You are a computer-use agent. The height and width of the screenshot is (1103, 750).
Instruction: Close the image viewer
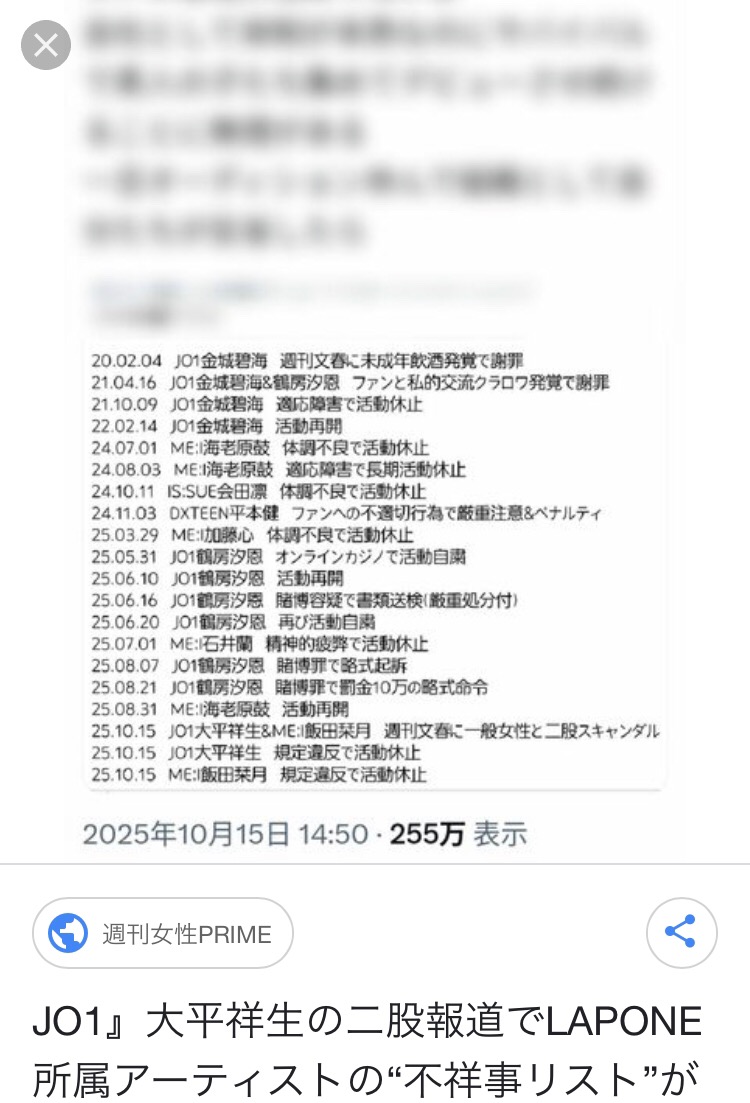(46, 45)
